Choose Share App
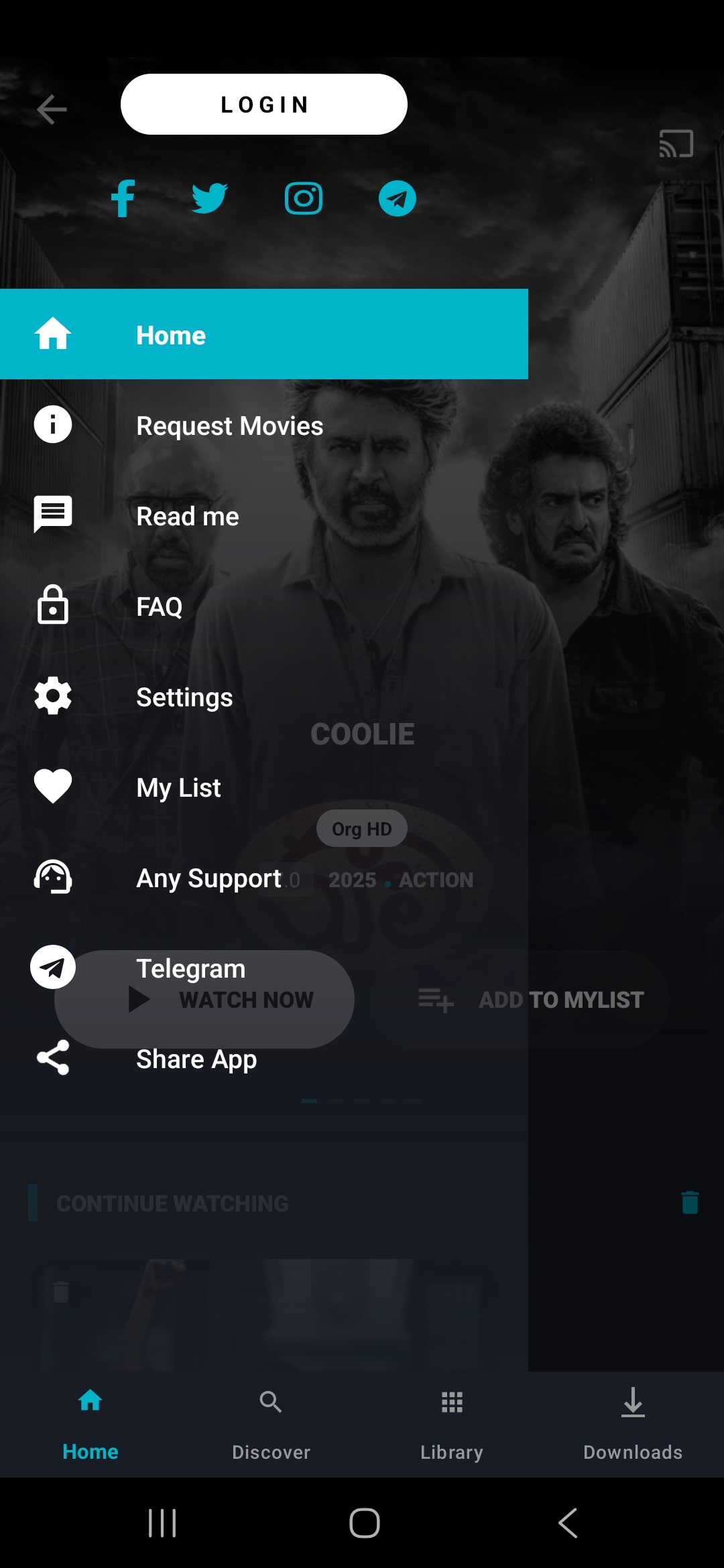The height and width of the screenshot is (1568, 724). (x=196, y=1059)
